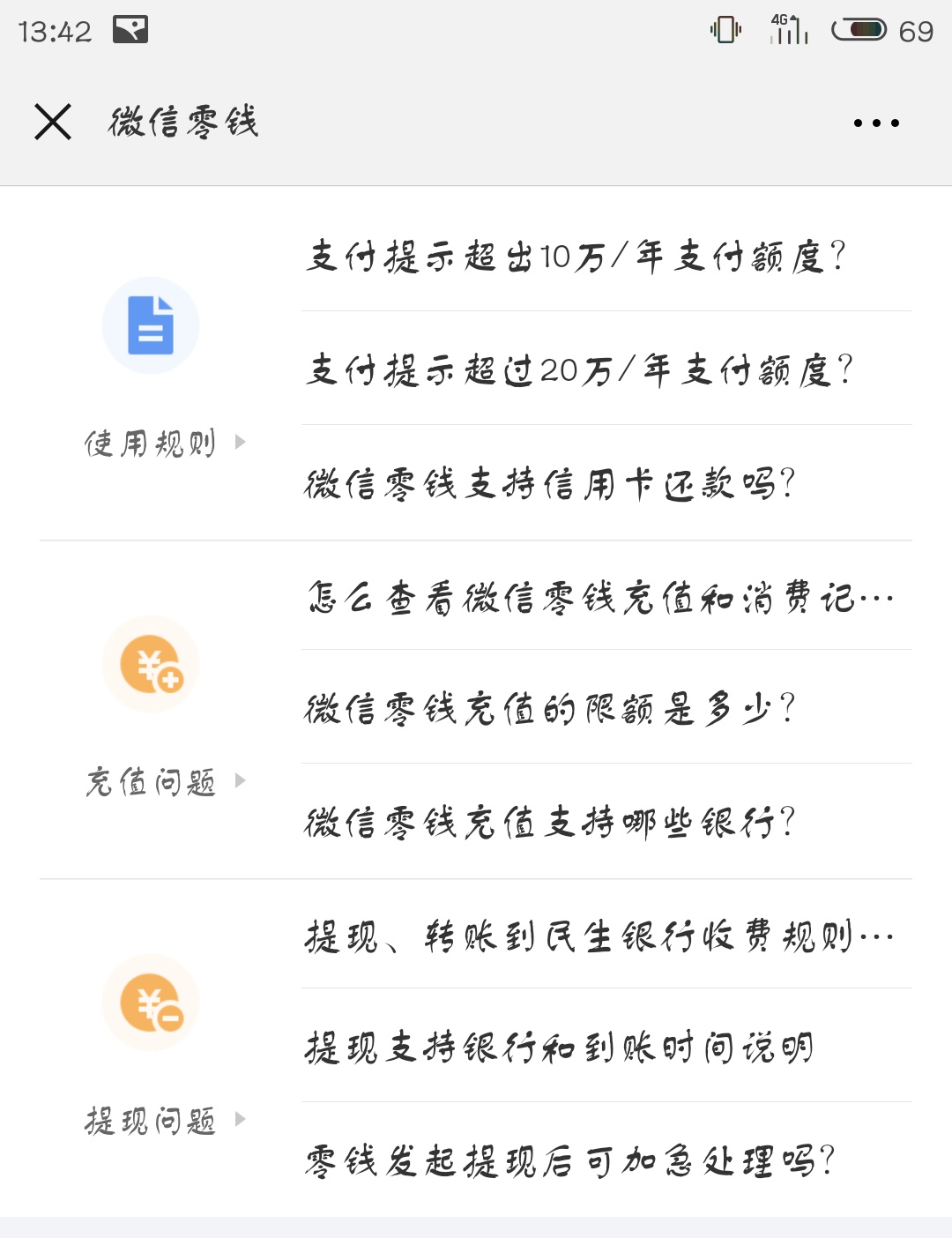952x1238 pixels.
Task: Tap the 提现问题 withdrawal coin icon
Action: [150, 1003]
